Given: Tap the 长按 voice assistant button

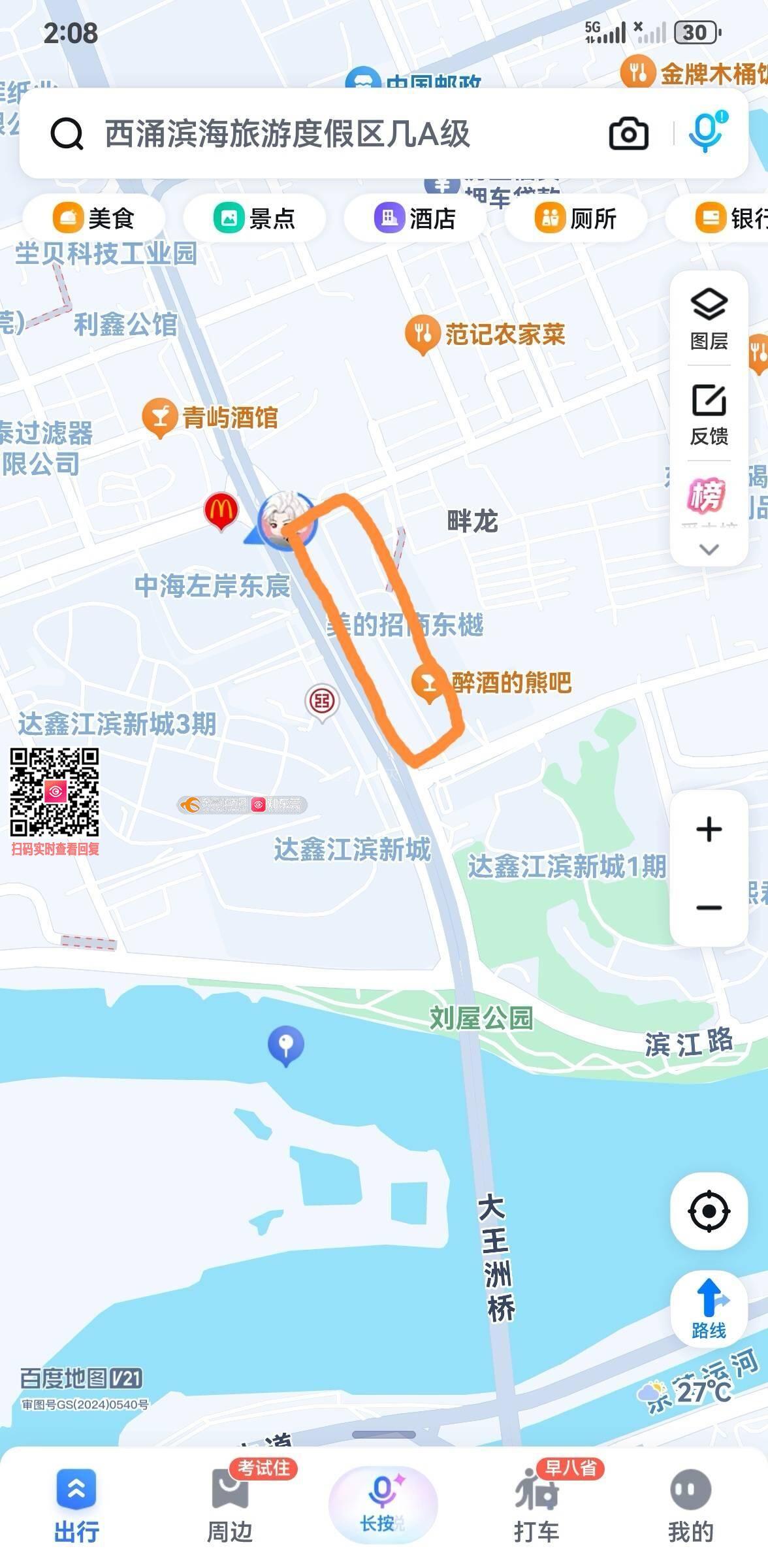Looking at the screenshot, I should [x=383, y=1503].
